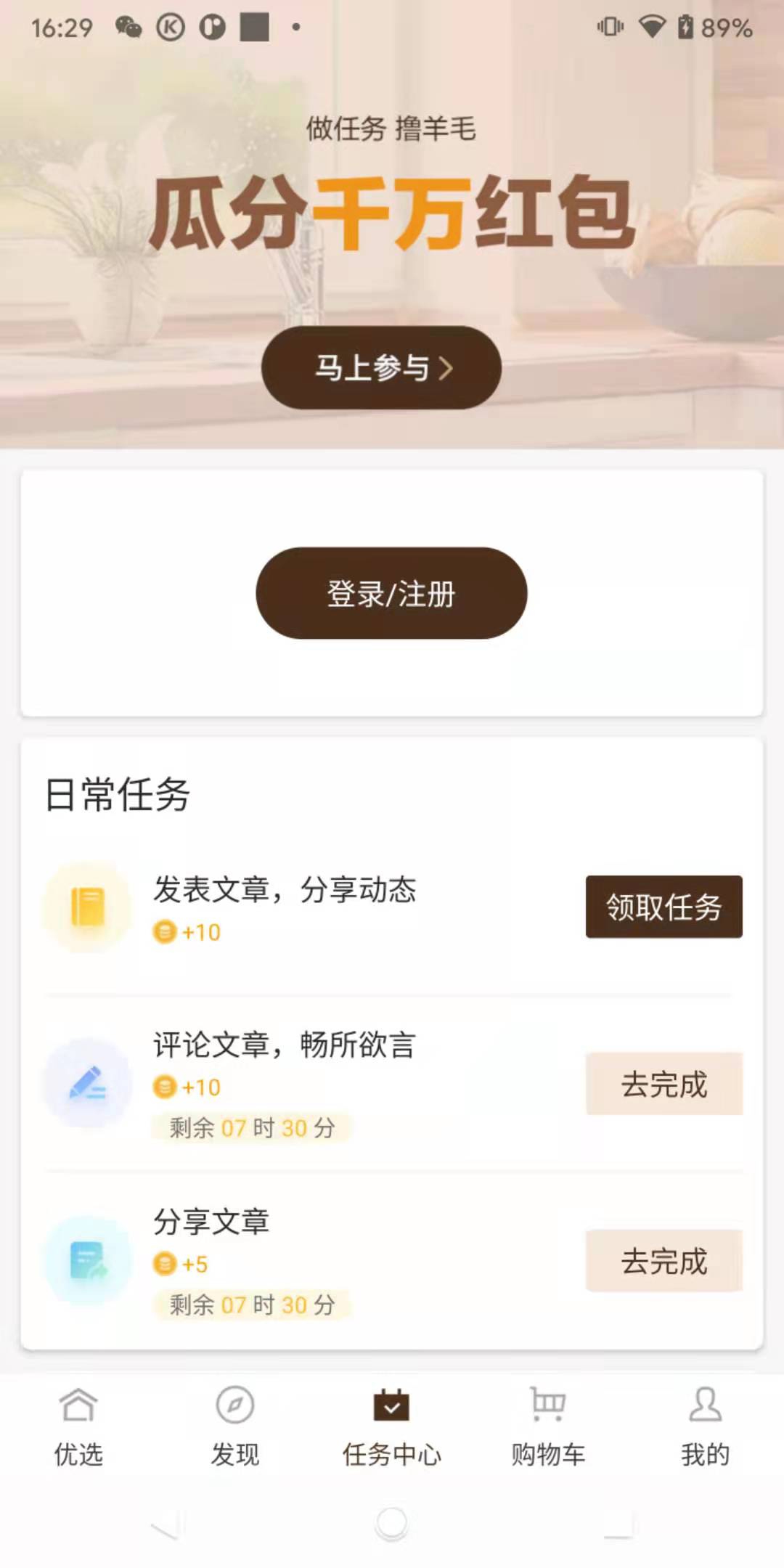The image size is (784, 1568).
Task: Claim the 发表文章 task with 领取任务
Action: click(x=663, y=907)
